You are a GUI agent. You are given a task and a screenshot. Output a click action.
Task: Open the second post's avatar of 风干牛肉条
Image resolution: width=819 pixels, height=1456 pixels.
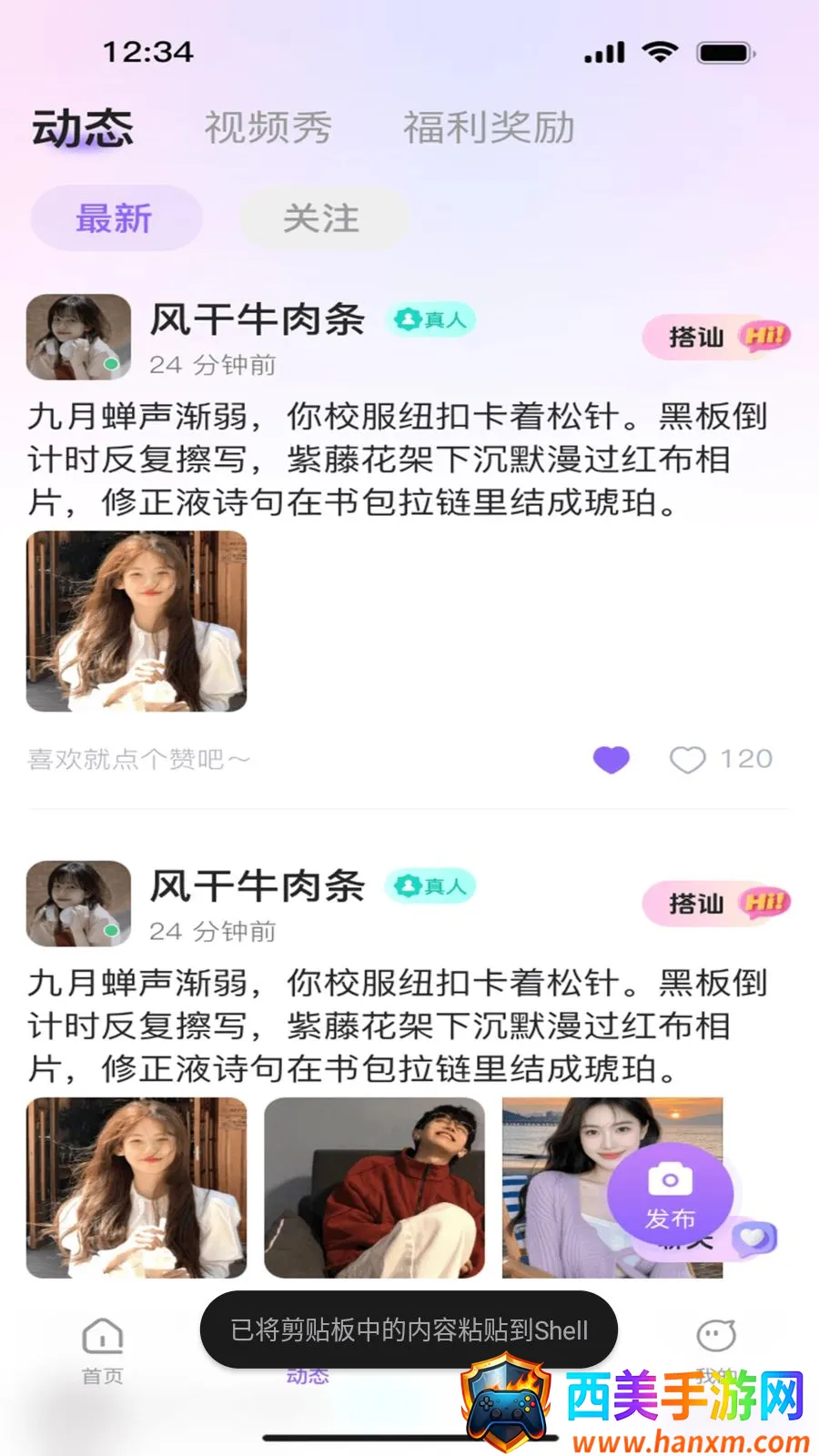tap(78, 904)
